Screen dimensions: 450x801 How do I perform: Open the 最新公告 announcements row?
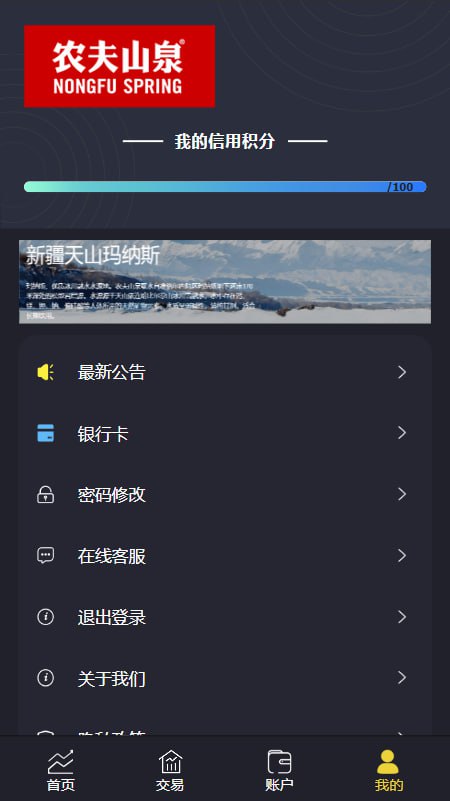click(225, 372)
